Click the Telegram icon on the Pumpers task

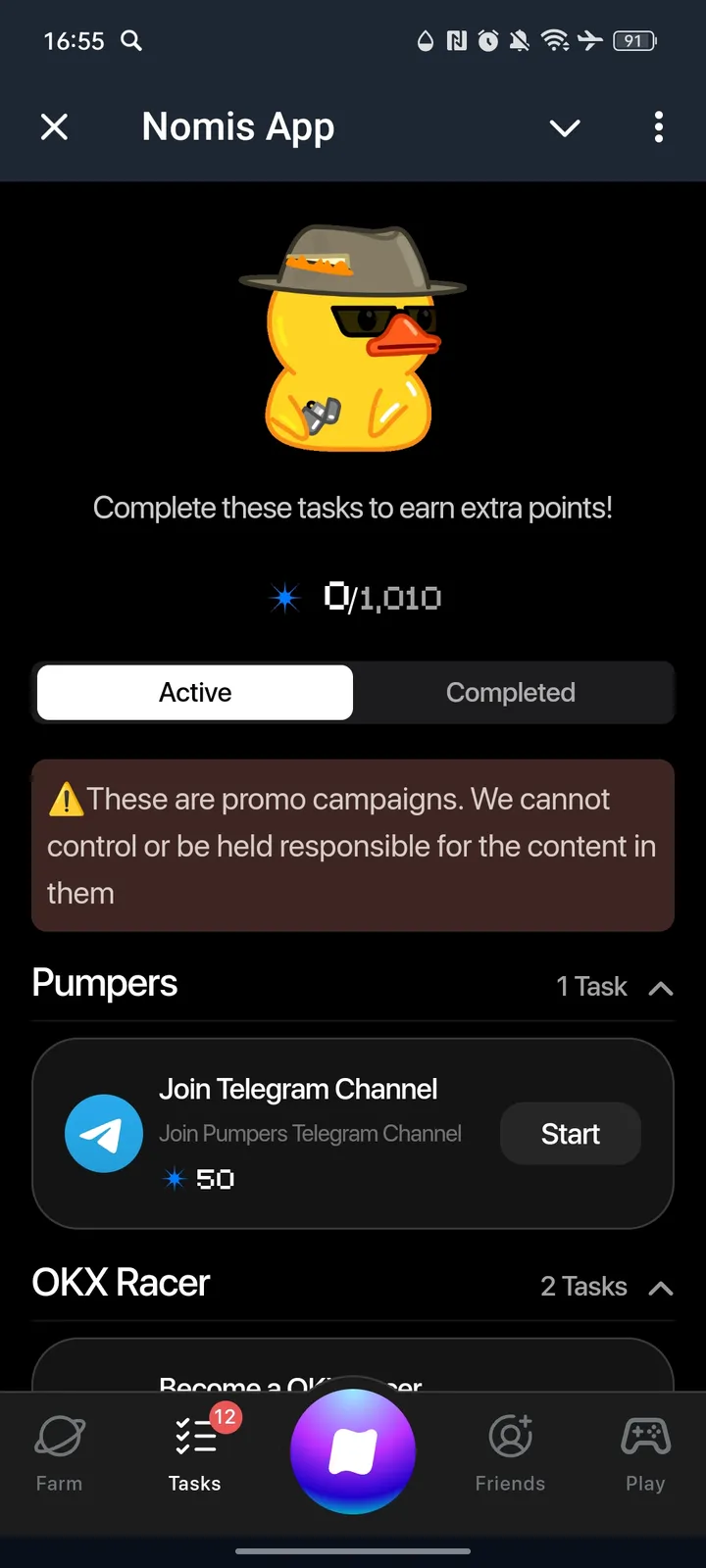[x=103, y=1133]
